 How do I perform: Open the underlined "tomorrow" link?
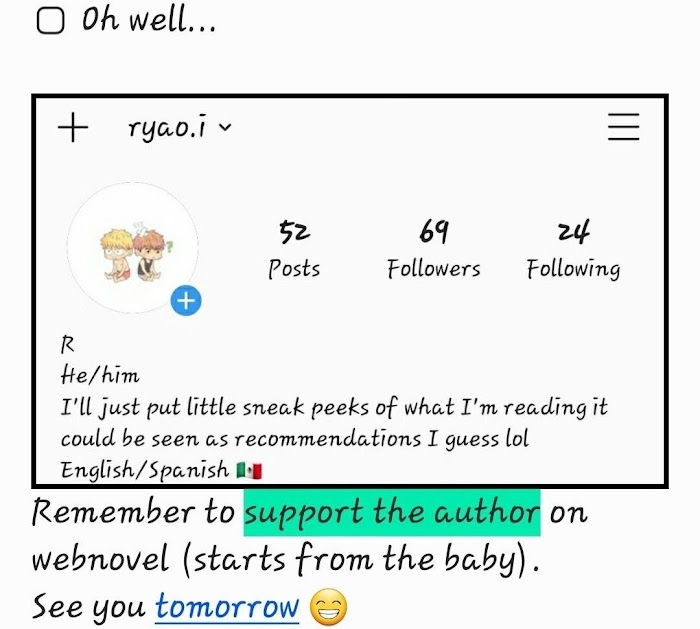click(227, 606)
